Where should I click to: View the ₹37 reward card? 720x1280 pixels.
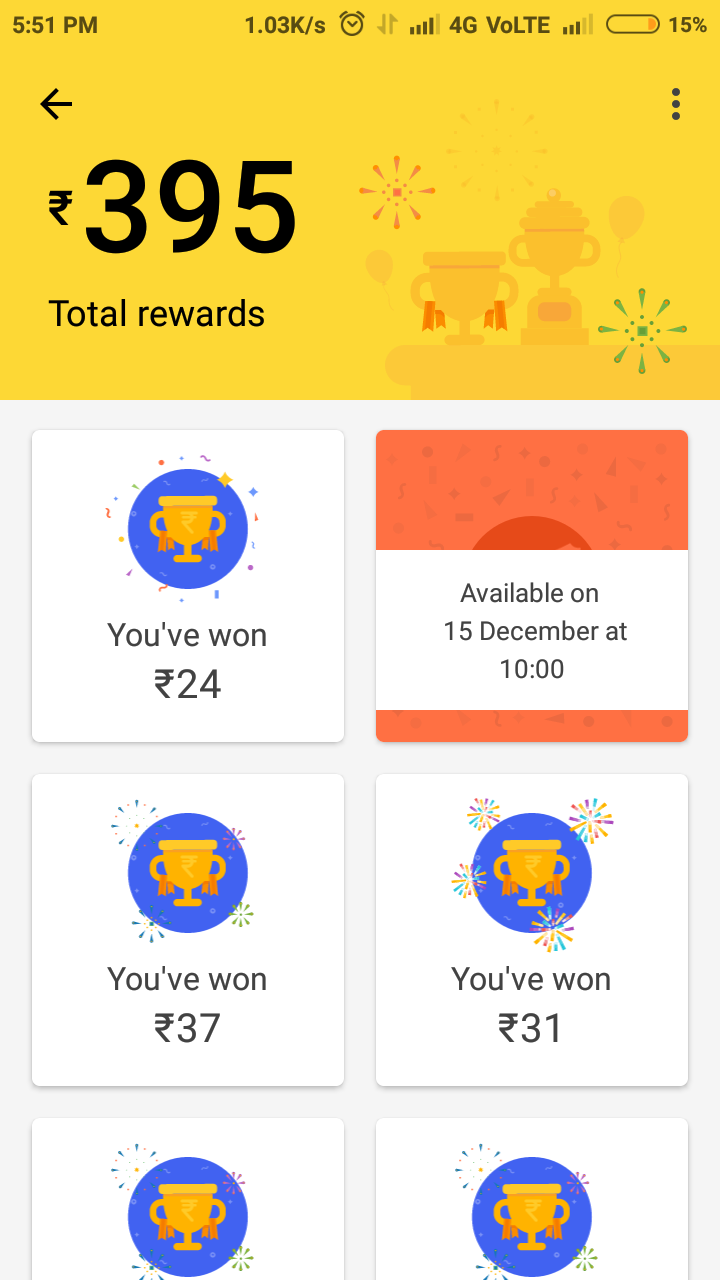188,930
